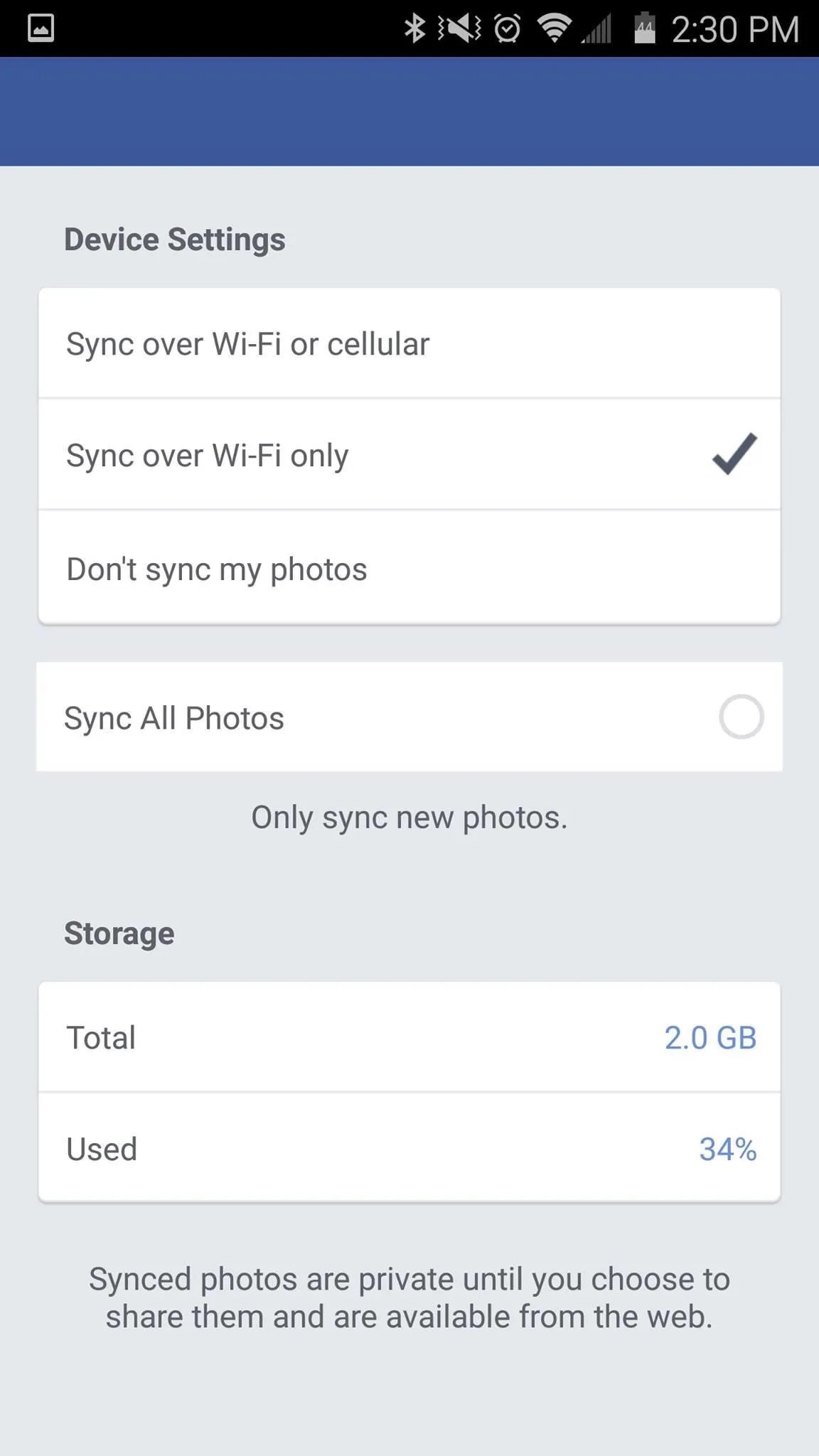
Task: Enable the Sync All Photos option
Action: (x=741, y=717)
